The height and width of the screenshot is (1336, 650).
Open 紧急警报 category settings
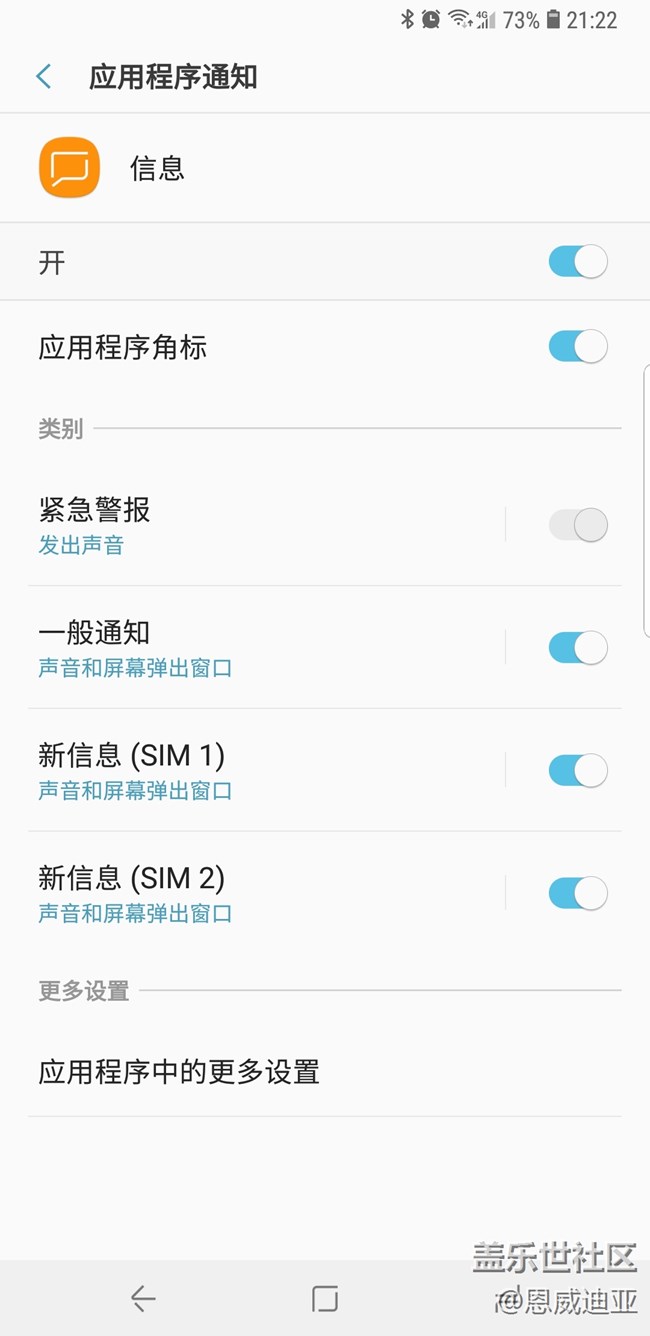click(260, 525)
